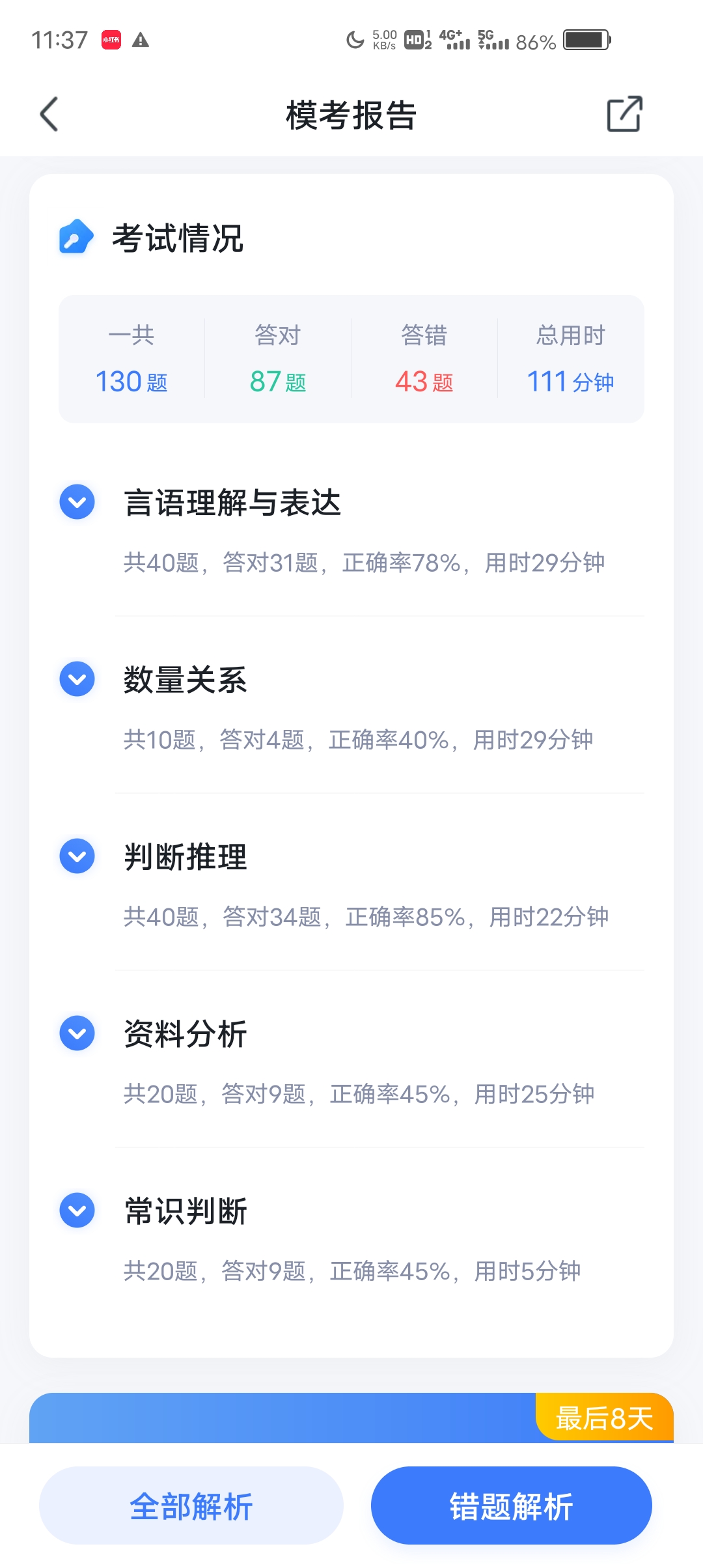The image size is (703, 1568).
Task: Expand the 资料分析 section
Action: pyautogui.click(x=77, y=1033)
